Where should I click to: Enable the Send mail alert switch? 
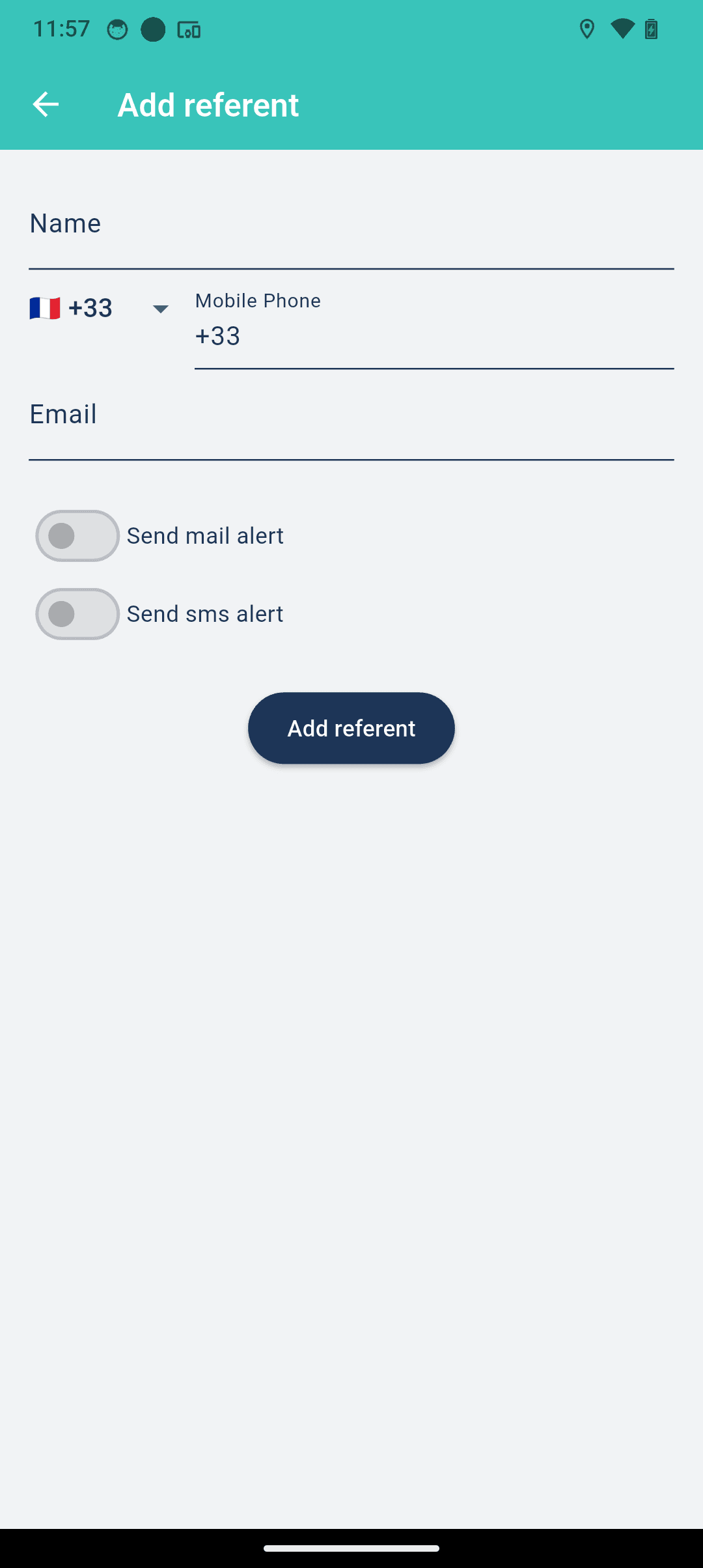tap(77, 536)
